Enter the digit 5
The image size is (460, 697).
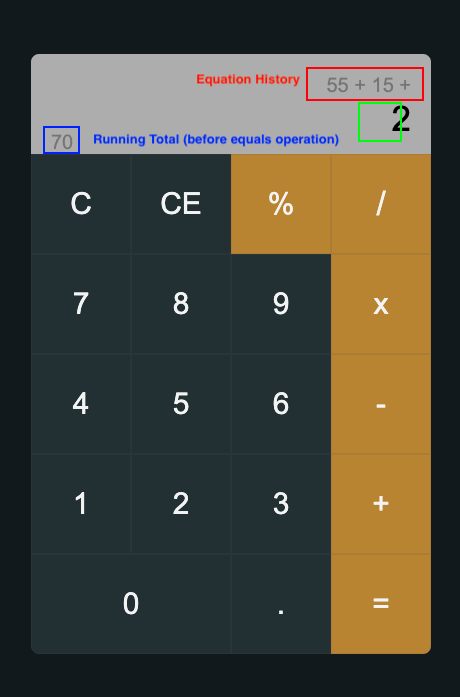click(x=181, y=404)
